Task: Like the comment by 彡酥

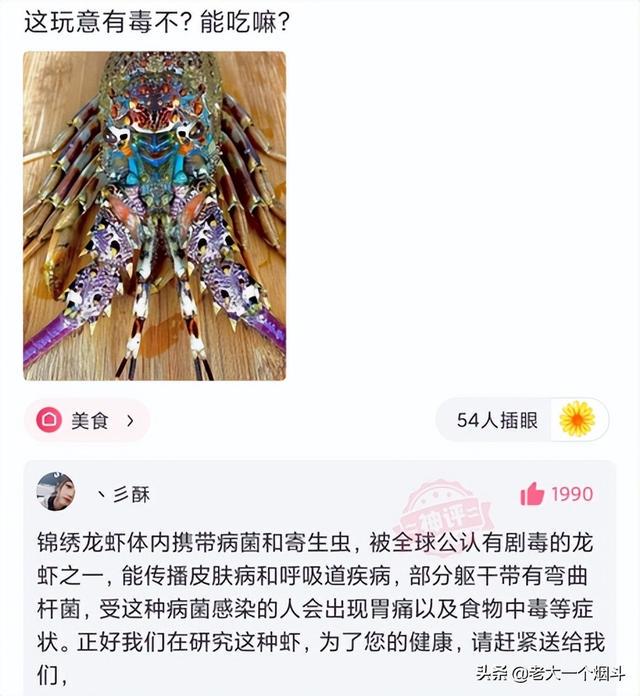Action: (x=533, y=494)
